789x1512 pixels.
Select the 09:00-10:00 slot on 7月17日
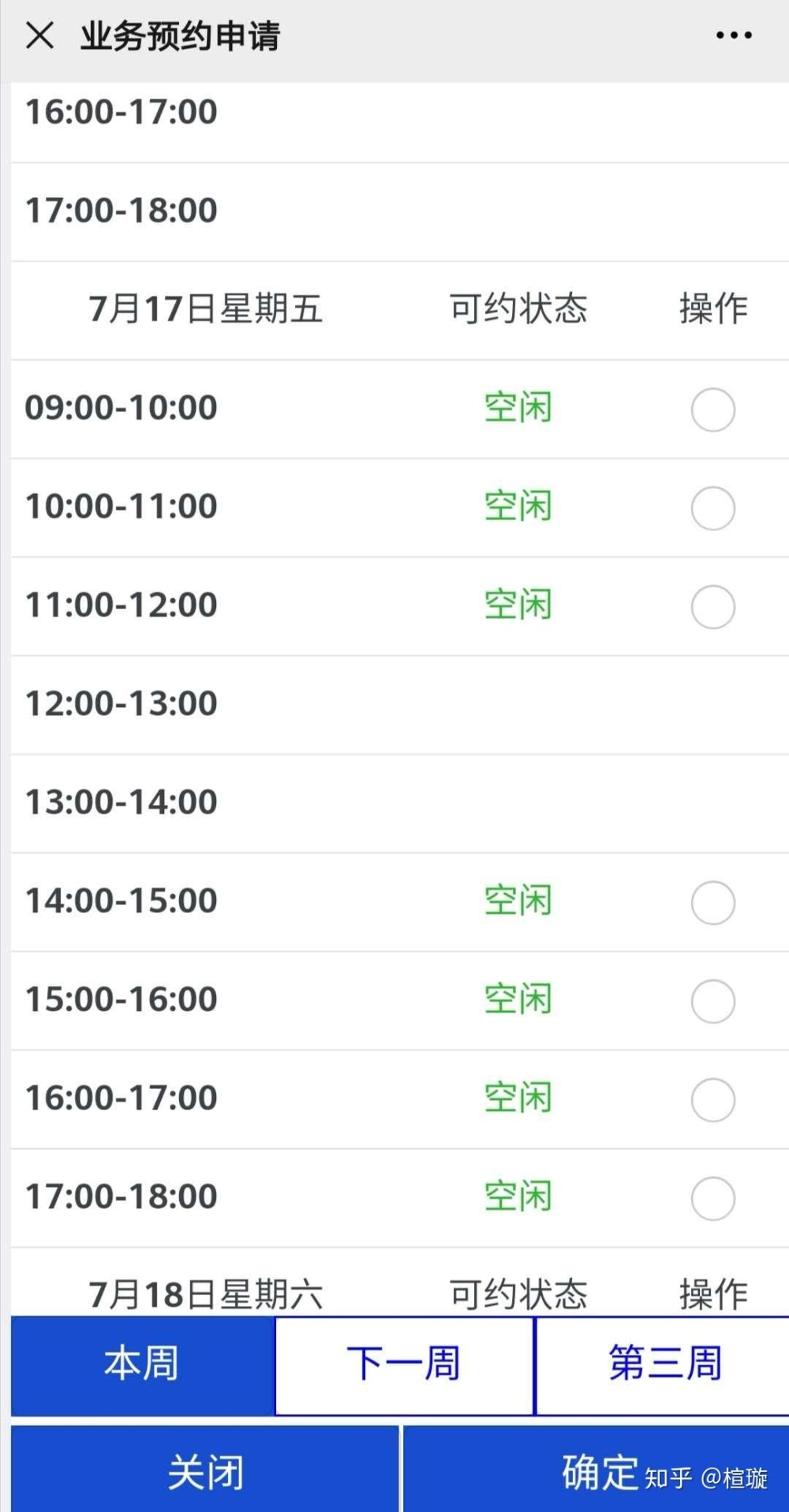pos(713,410)
